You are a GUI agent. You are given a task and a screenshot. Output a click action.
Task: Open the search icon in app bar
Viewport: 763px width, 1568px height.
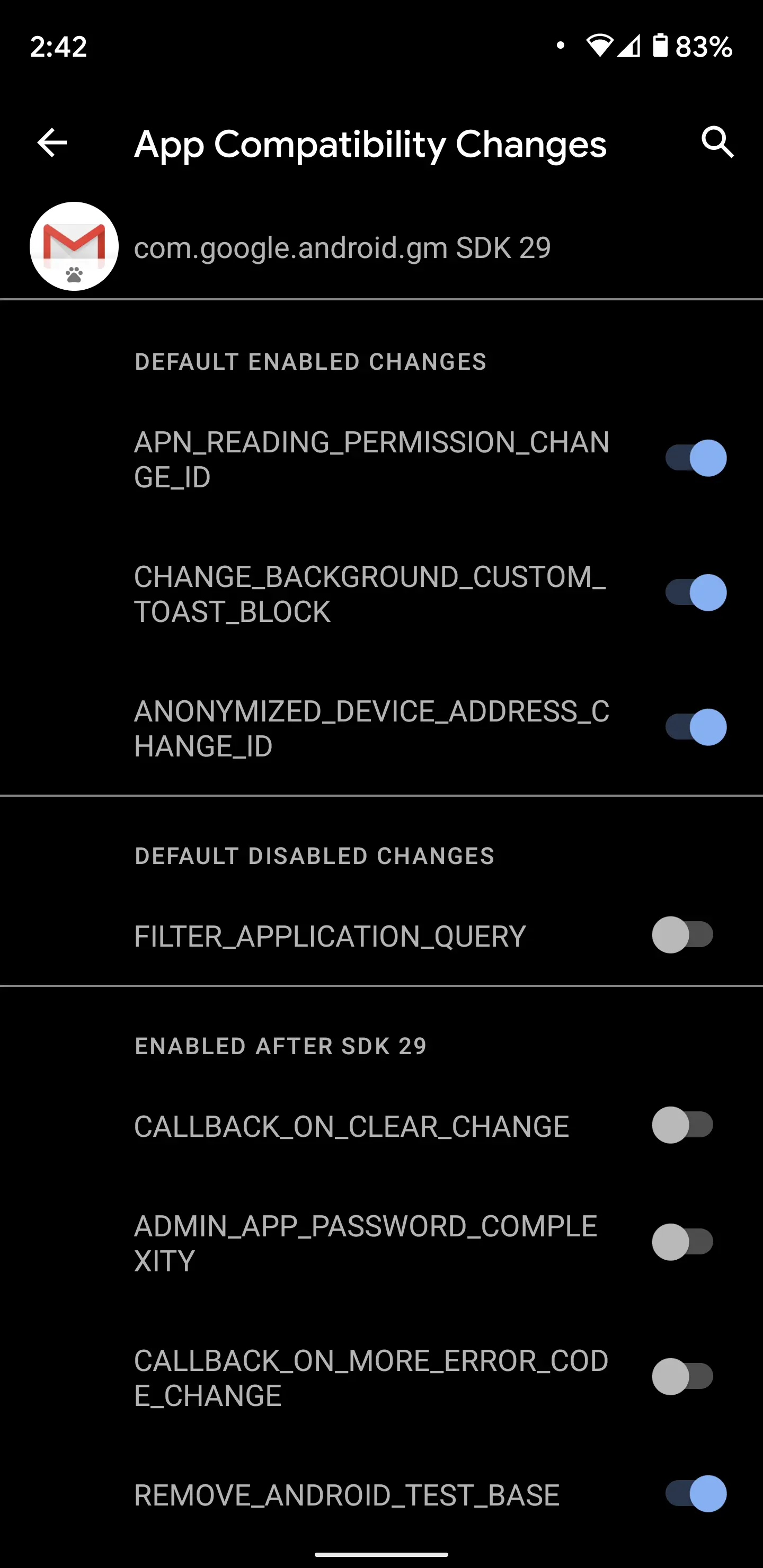[x=717, y=144]
